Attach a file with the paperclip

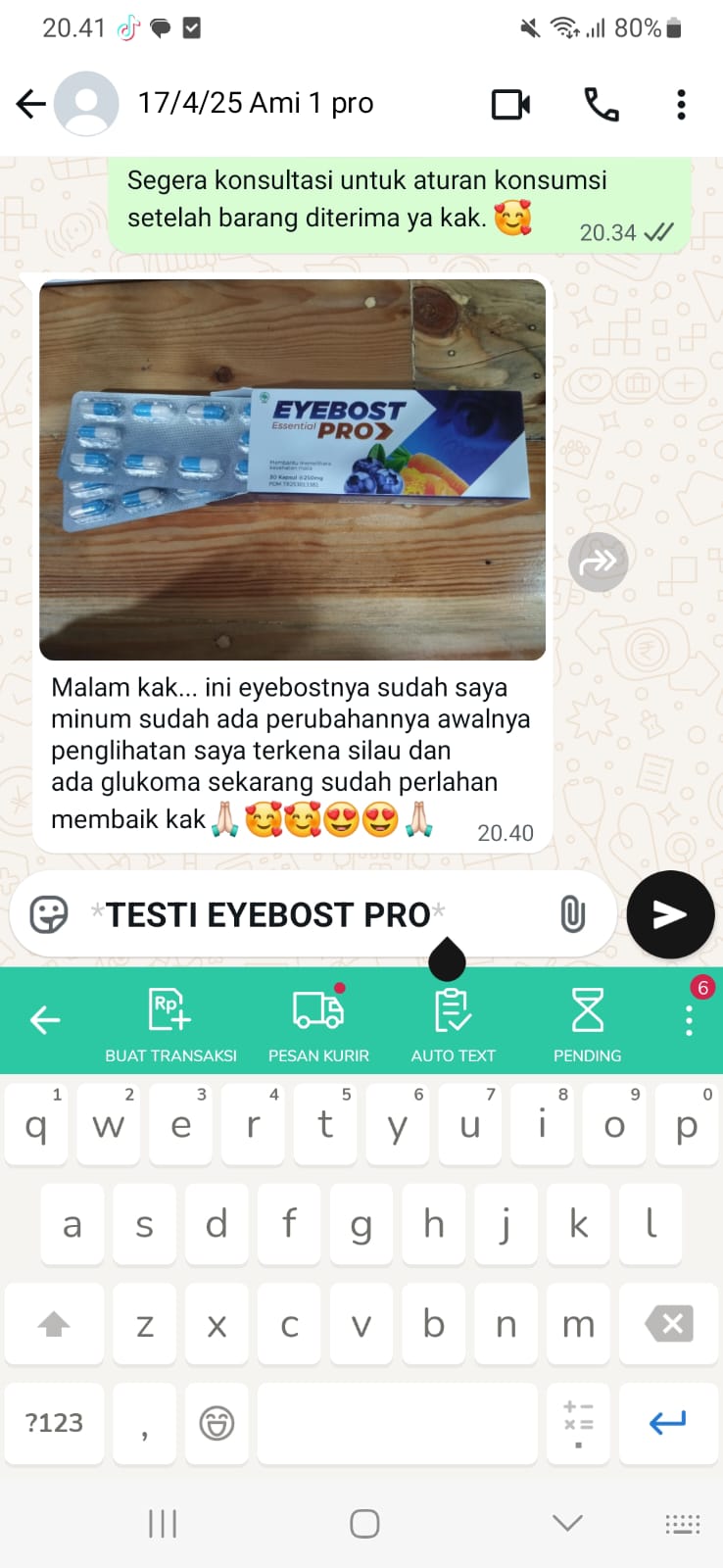(x=572, y=914)
